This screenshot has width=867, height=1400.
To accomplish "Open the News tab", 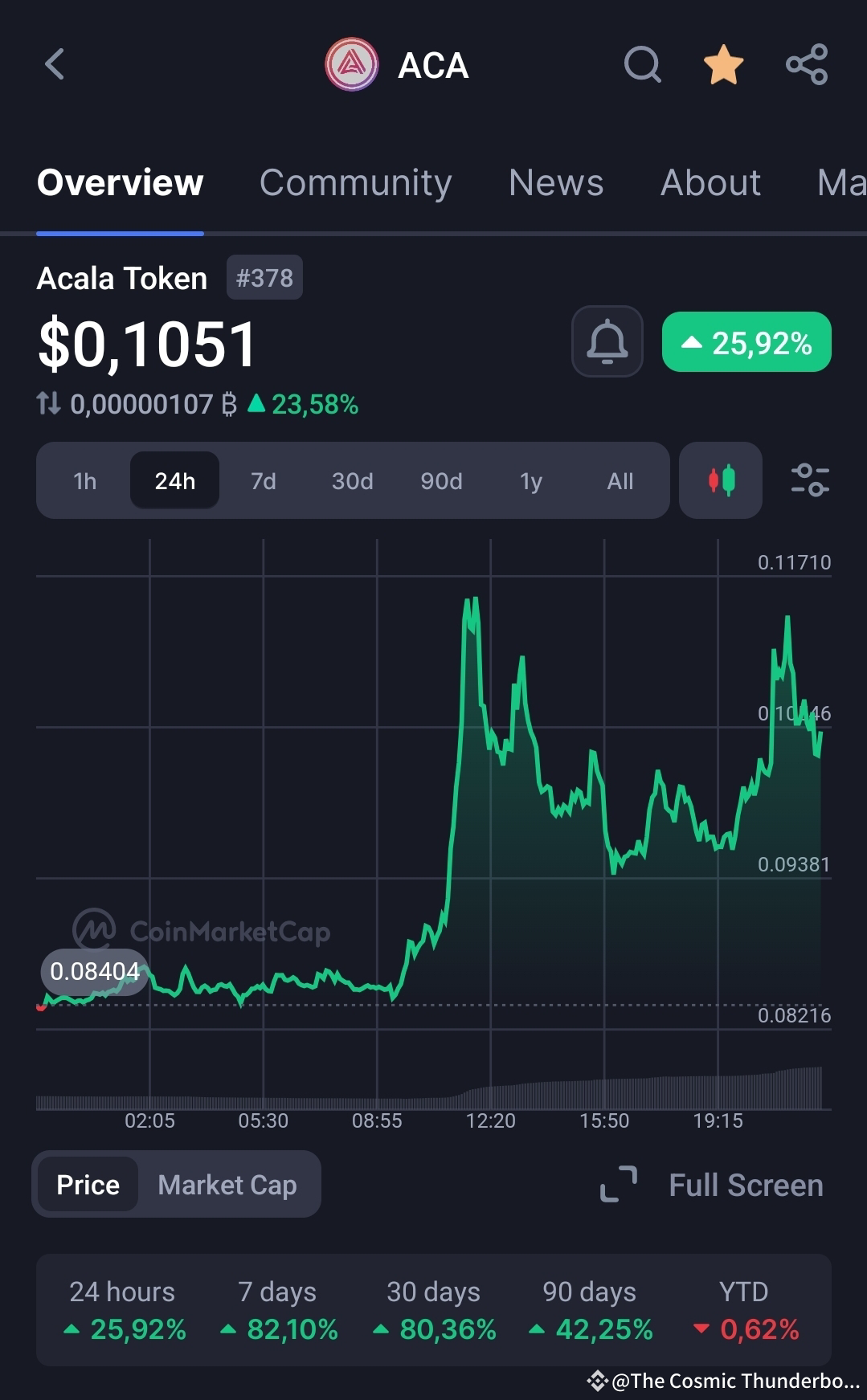I will (555, 183).
